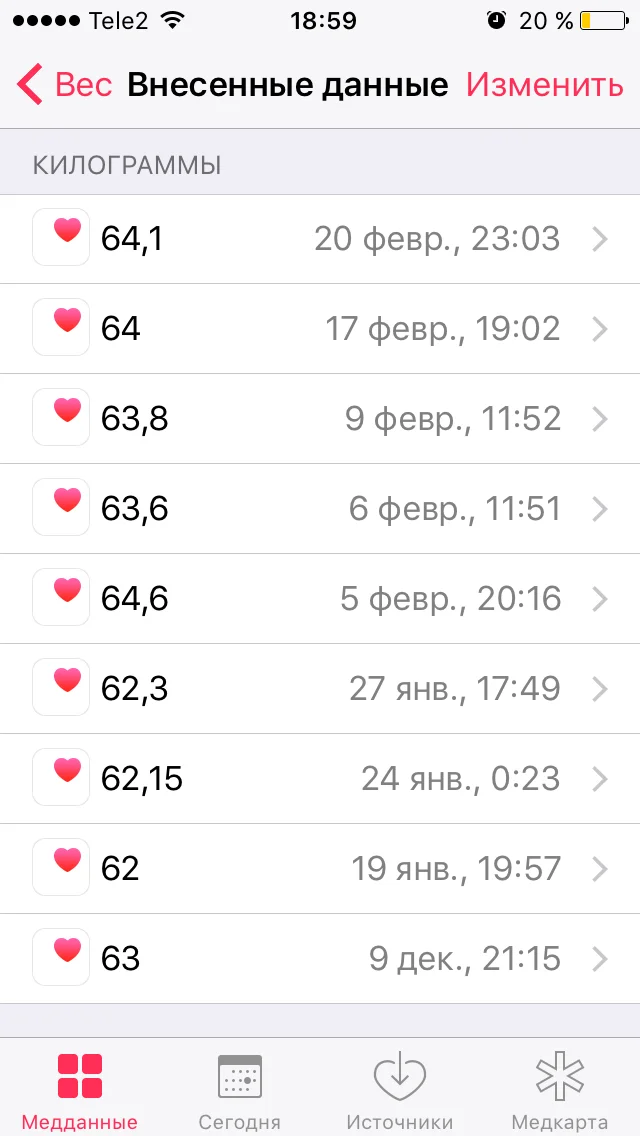The image size is (640, 1136).
Task: Select the 63,6 entry from 6 февр.
Action: tap(320, 509)
